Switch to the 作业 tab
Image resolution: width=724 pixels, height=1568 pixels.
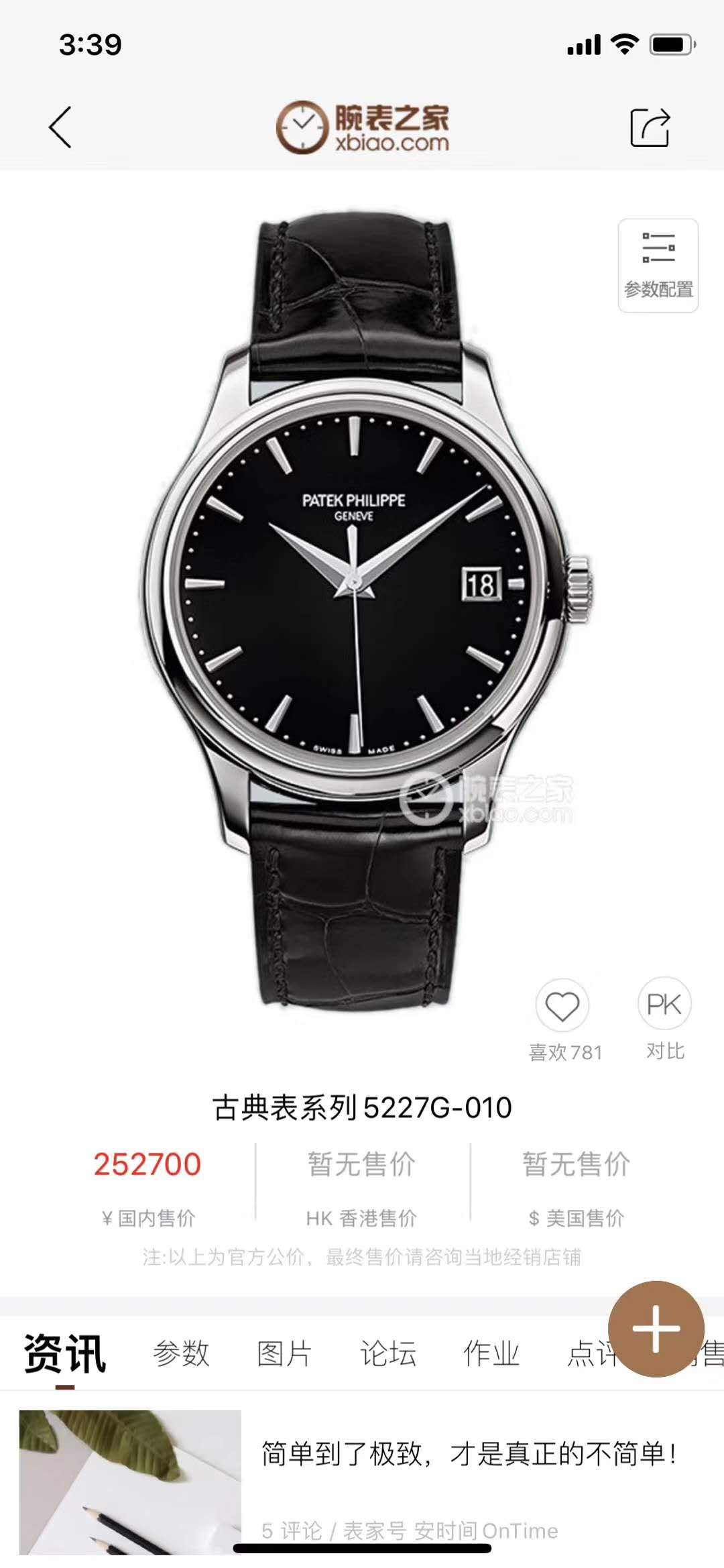pyautogui.click(x=491, y=1353)
